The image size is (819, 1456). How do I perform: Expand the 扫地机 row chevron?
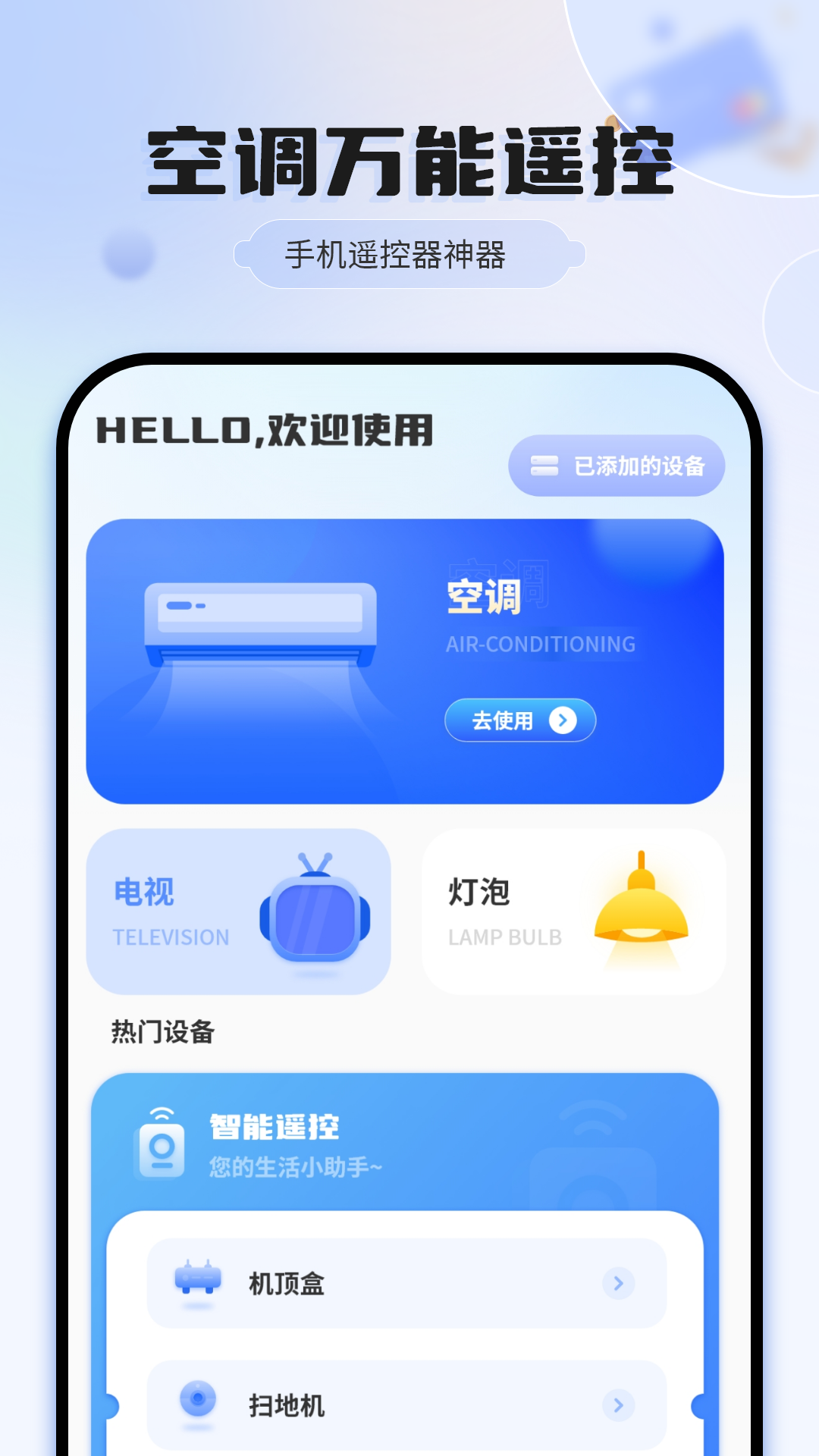(x=620, y=1407)
